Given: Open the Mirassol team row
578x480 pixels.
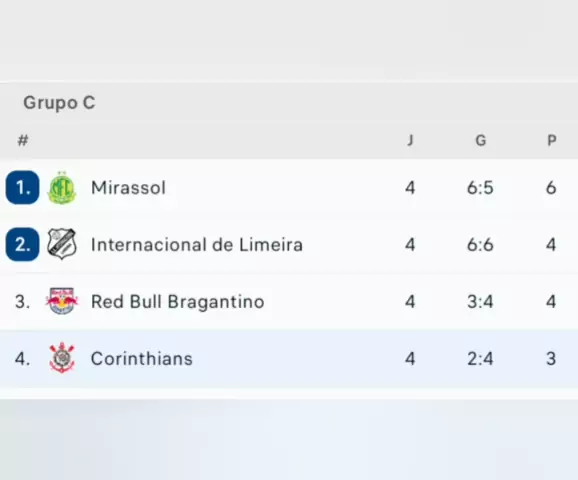Looking at the screenshot, I should (x=289, y=188).
